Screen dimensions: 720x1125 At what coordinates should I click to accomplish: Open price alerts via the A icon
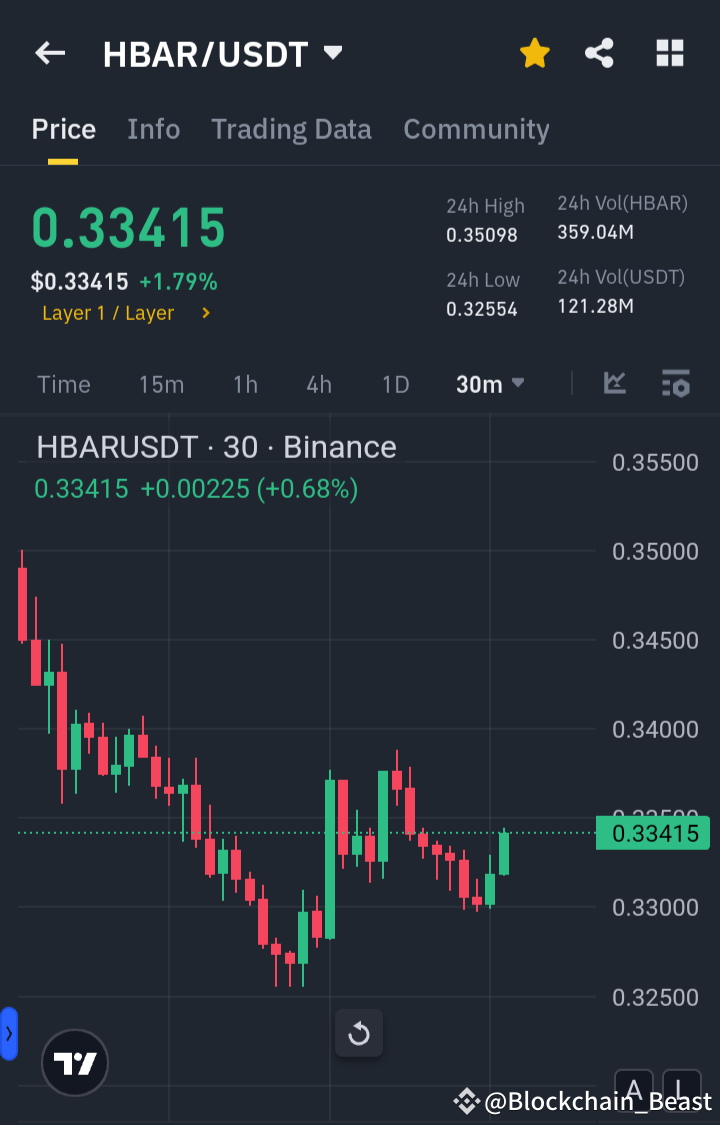634,1090
